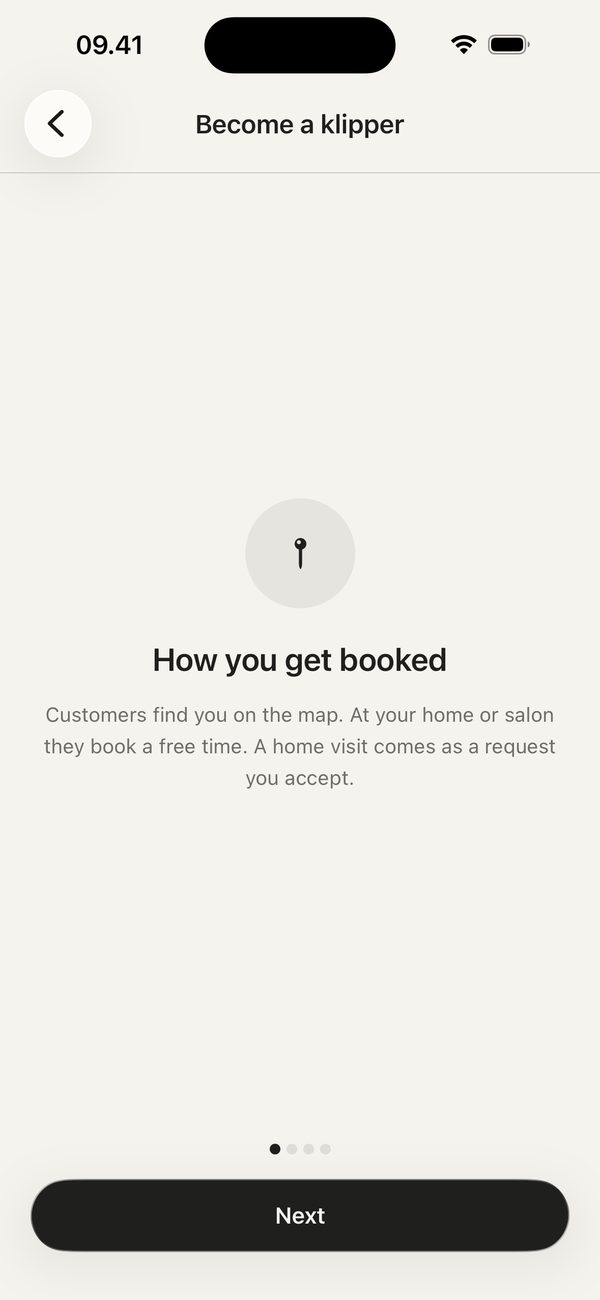This screenshot has height=1300, width=600.
Task: Go back using the arrow button
Action: coord(58,124)
